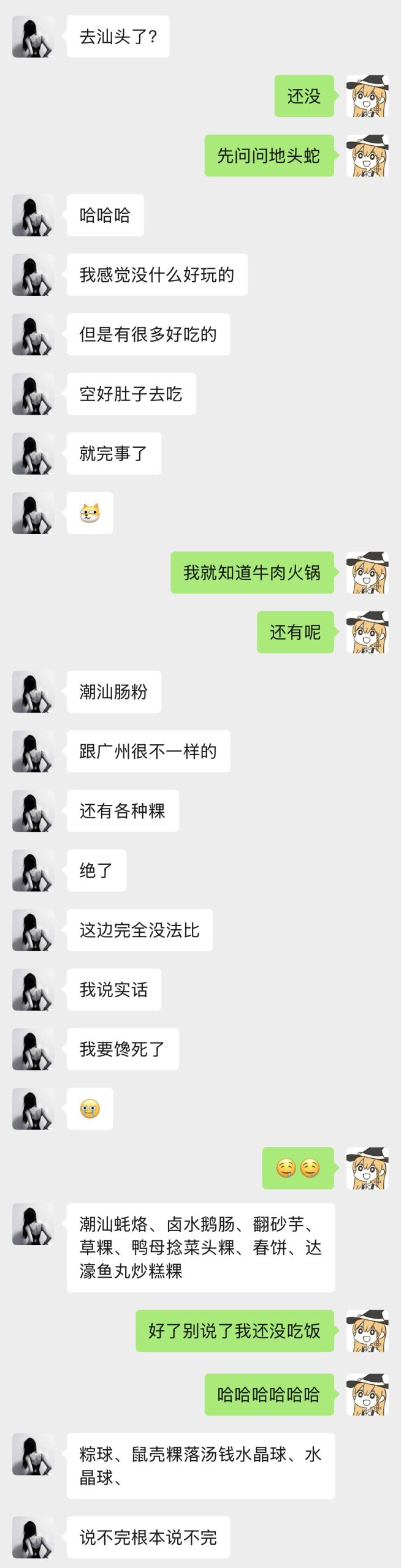Open the avatar next to "我要馋死了"

33,1049
